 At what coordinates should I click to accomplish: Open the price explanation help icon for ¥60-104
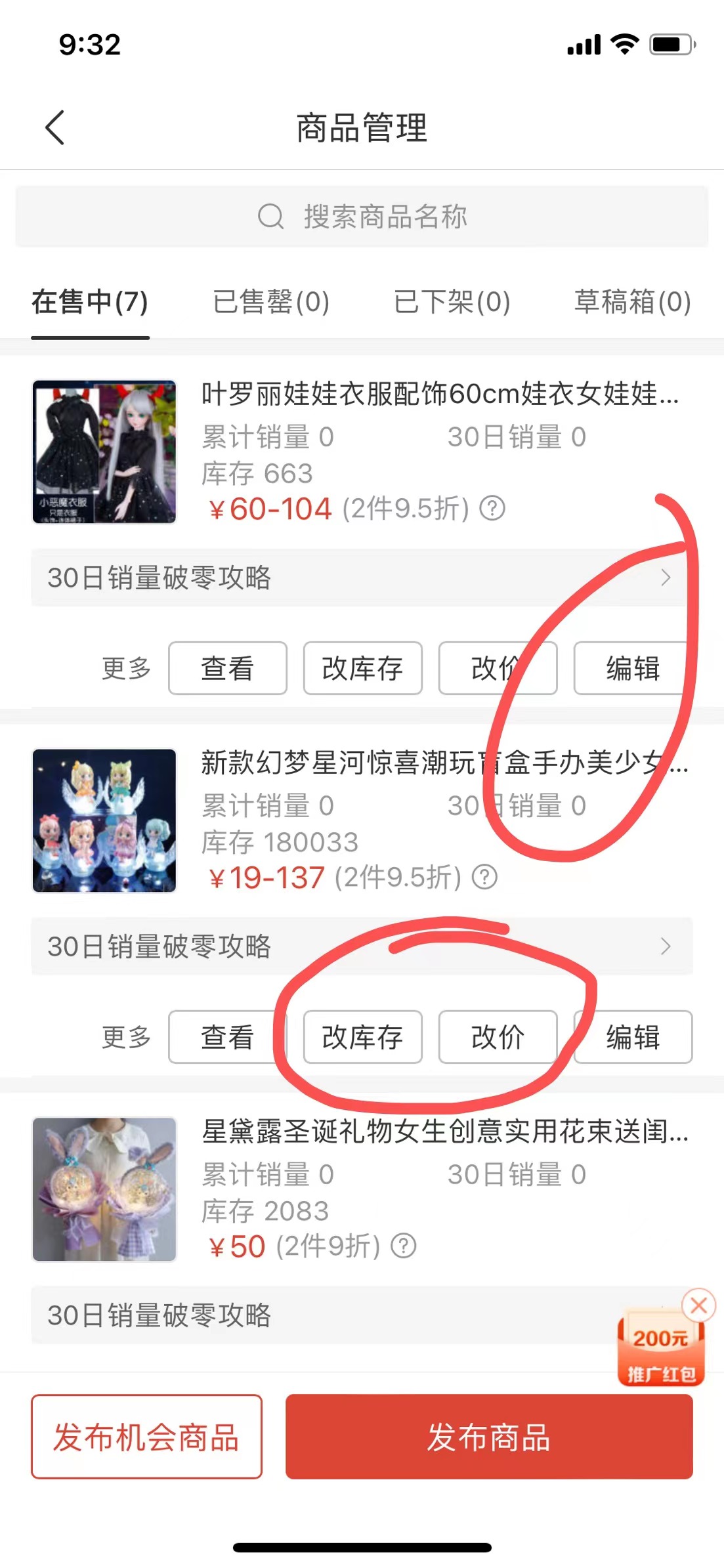[494, 509]
